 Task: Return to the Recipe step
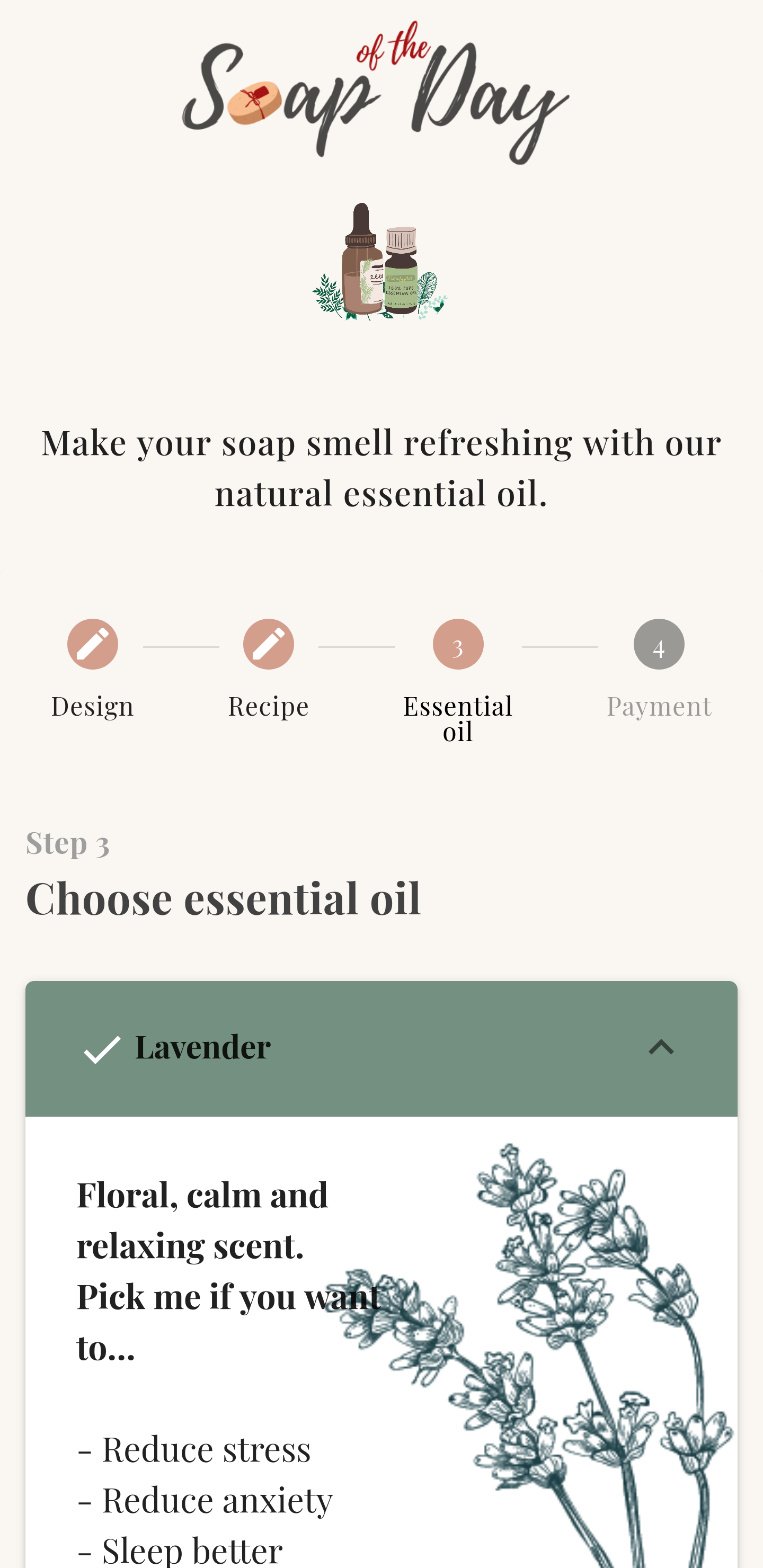(269, 644)
